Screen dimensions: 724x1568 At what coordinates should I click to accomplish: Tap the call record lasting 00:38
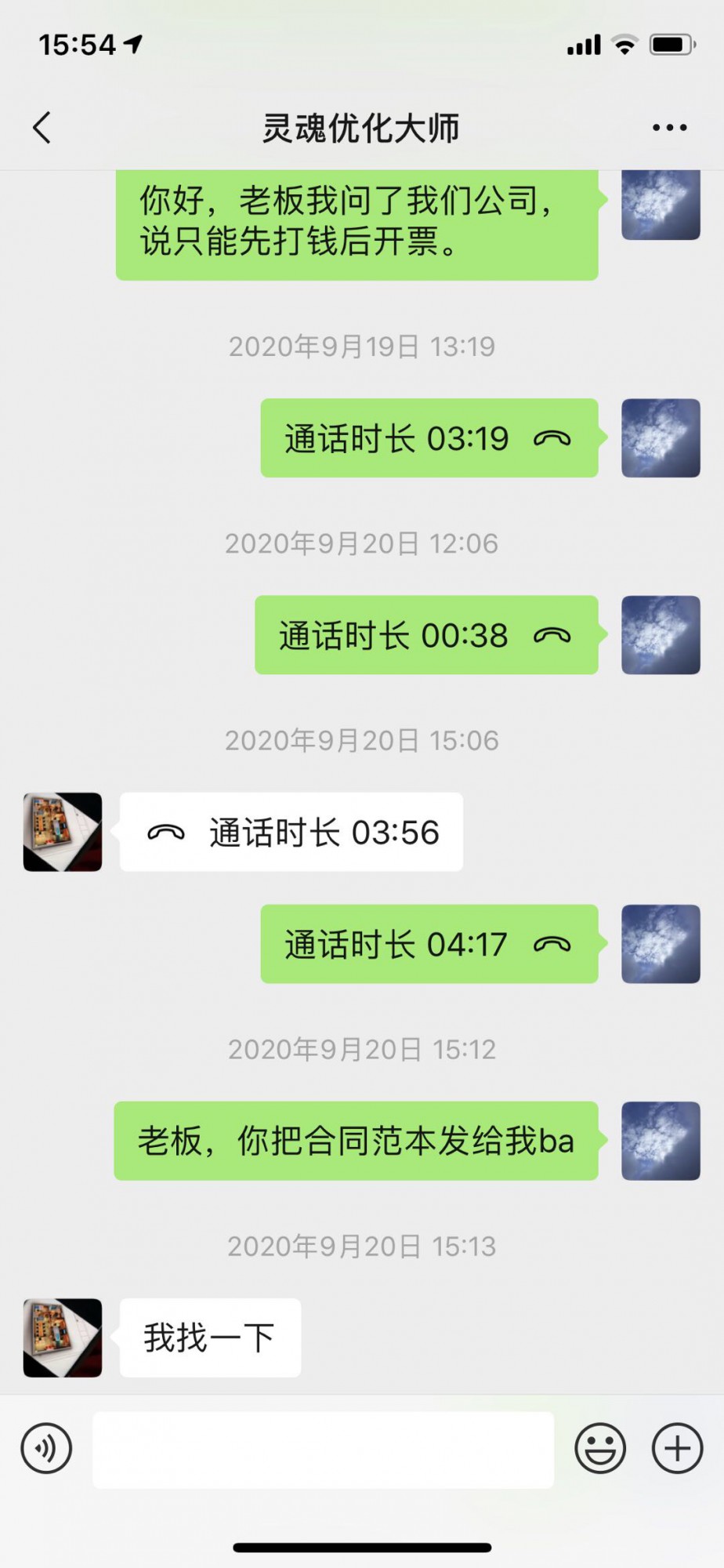click(x=425, y=635)
